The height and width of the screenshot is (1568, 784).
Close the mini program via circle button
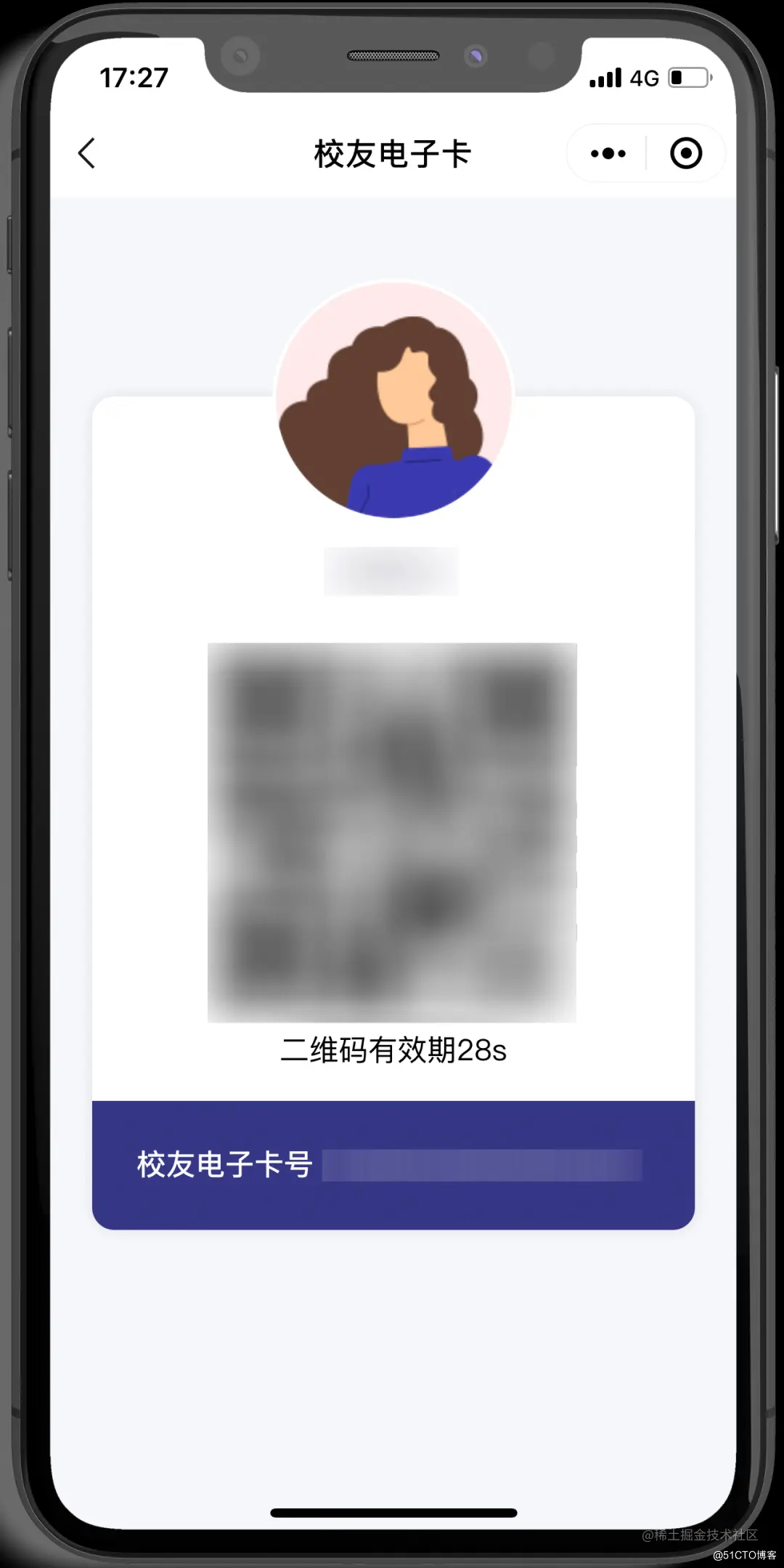pyautogui.click(x=685, y=153)
